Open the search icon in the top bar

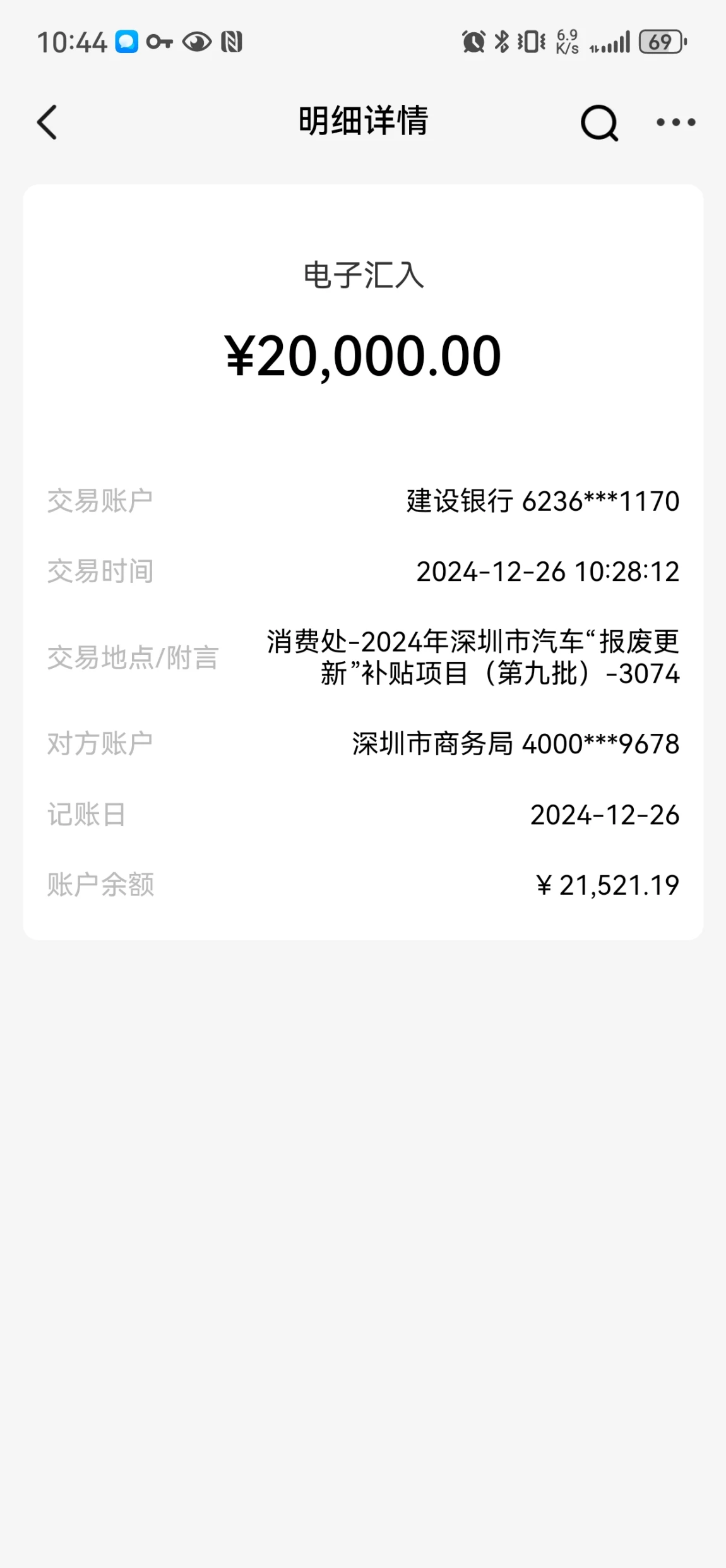tap(599, 123)
